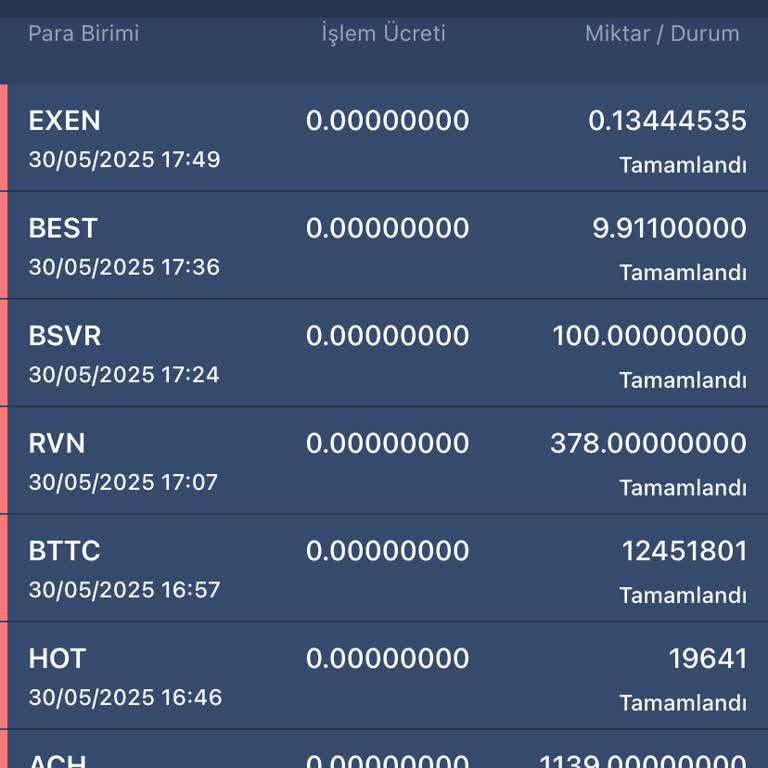Open the EXEN transaction from 17:49
The image size is (768, 768).
click(x=384, y=138)
